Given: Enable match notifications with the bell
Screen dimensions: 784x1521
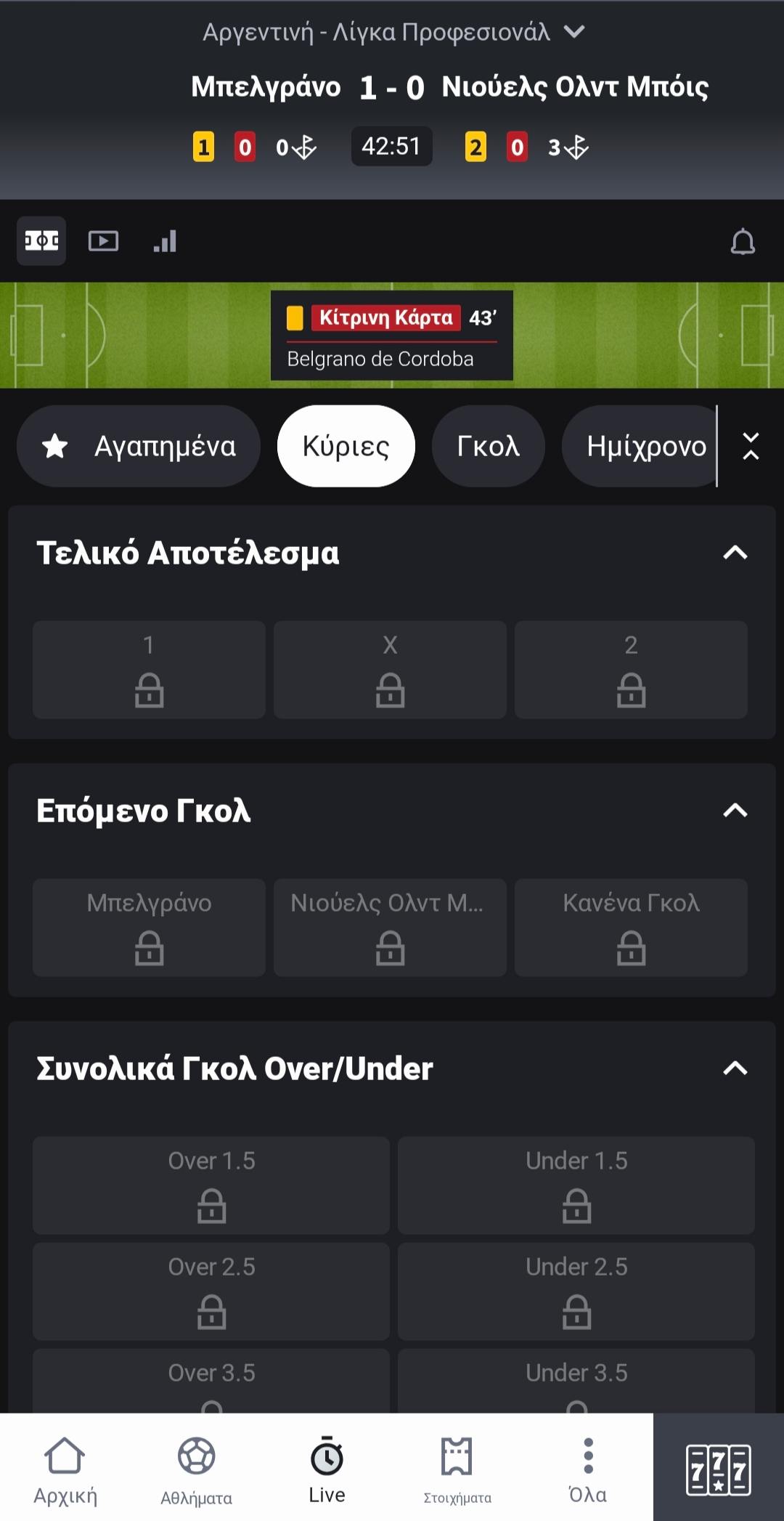Looking at the screenshot, I should pos(742,242).
